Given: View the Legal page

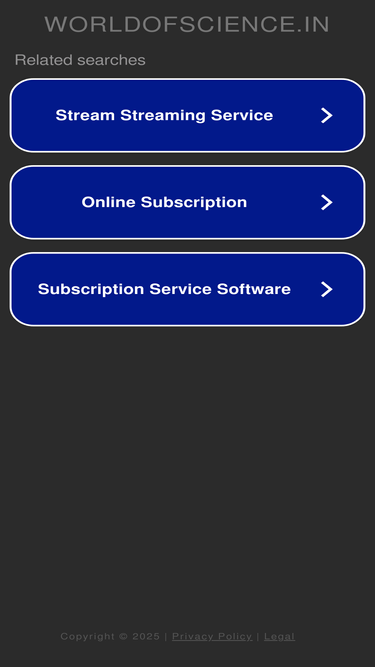Looking at the screenshot, I should click(x=279, y=636).
